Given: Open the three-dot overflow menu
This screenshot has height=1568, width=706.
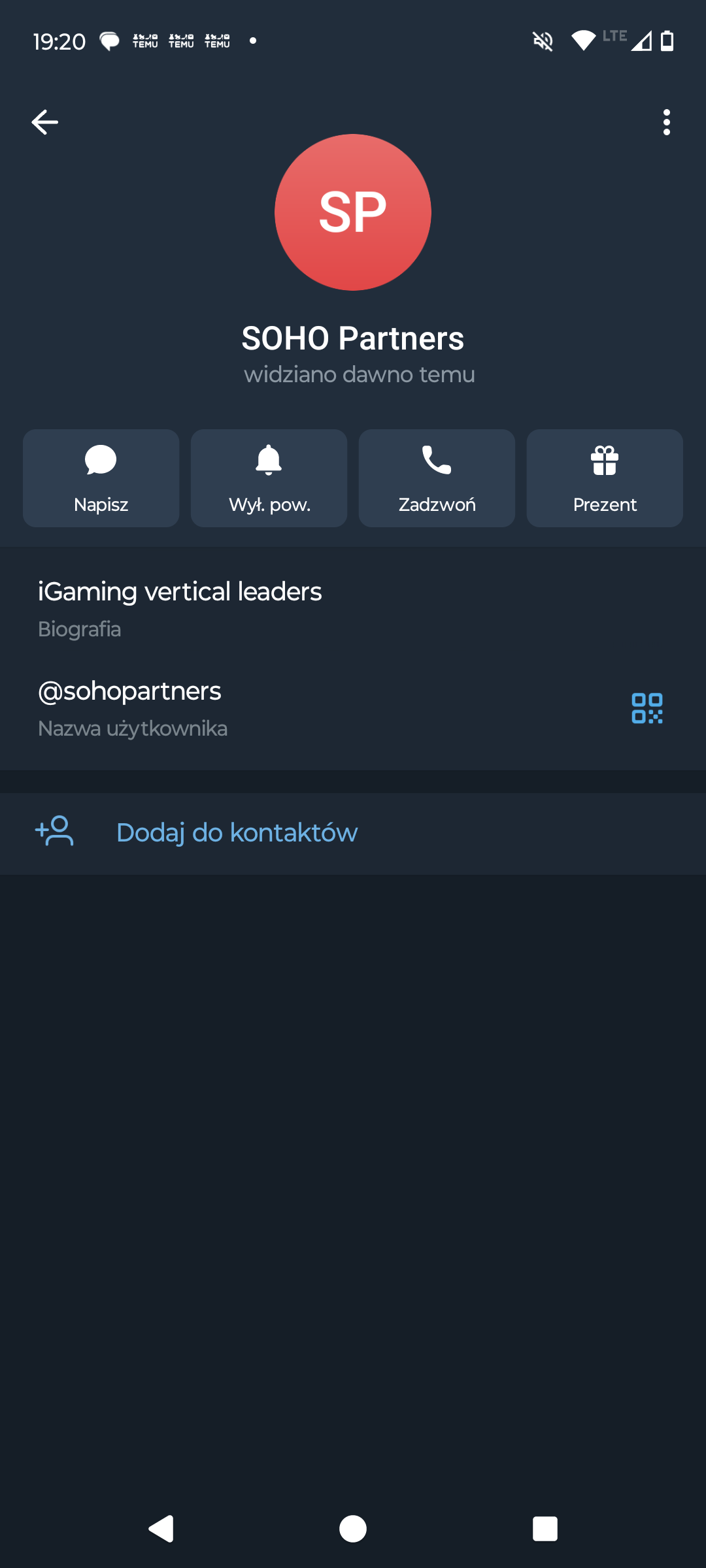Looking at the screenshot, I should click(x=666, y=122).
